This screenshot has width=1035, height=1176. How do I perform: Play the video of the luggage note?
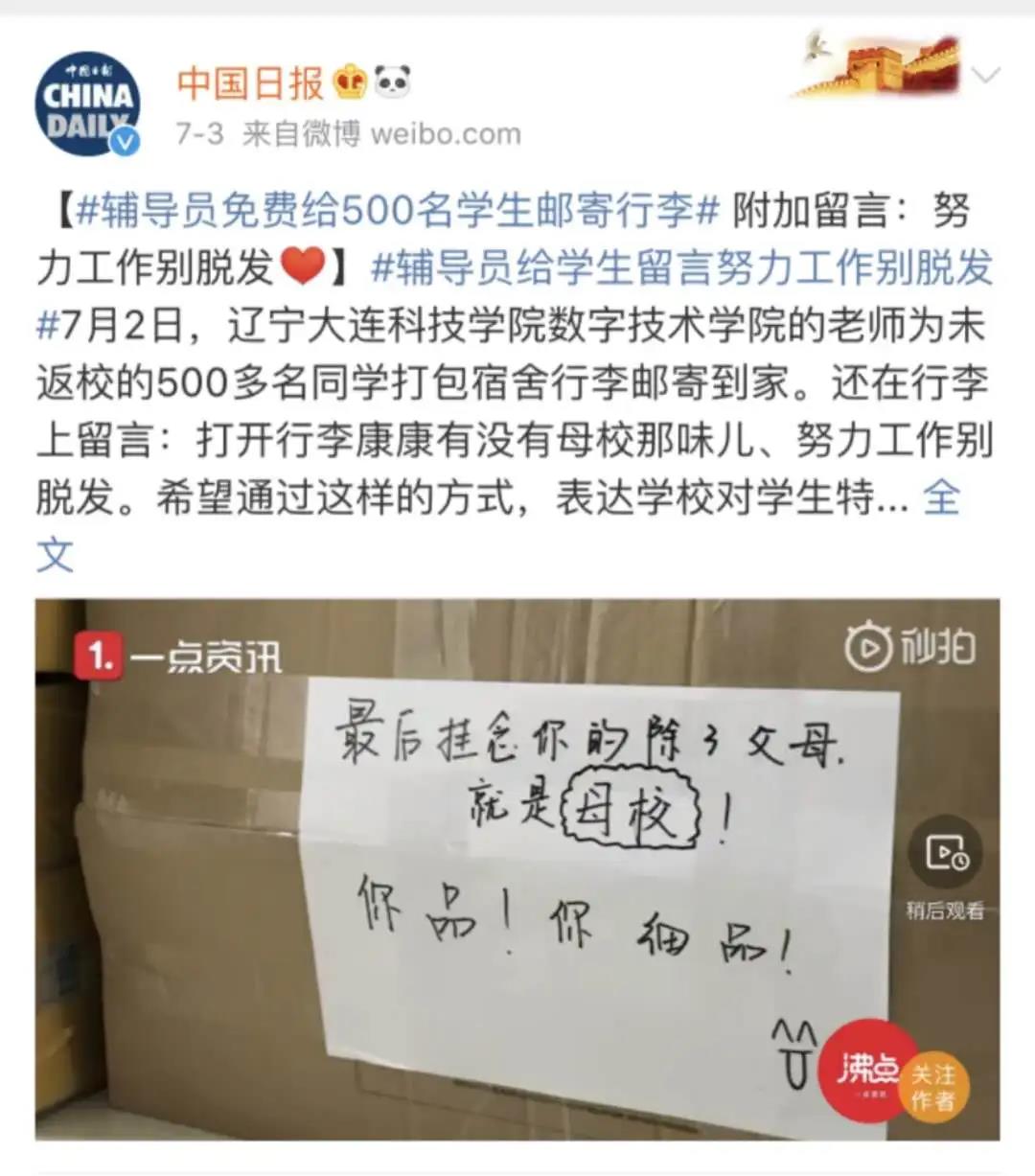517,868
